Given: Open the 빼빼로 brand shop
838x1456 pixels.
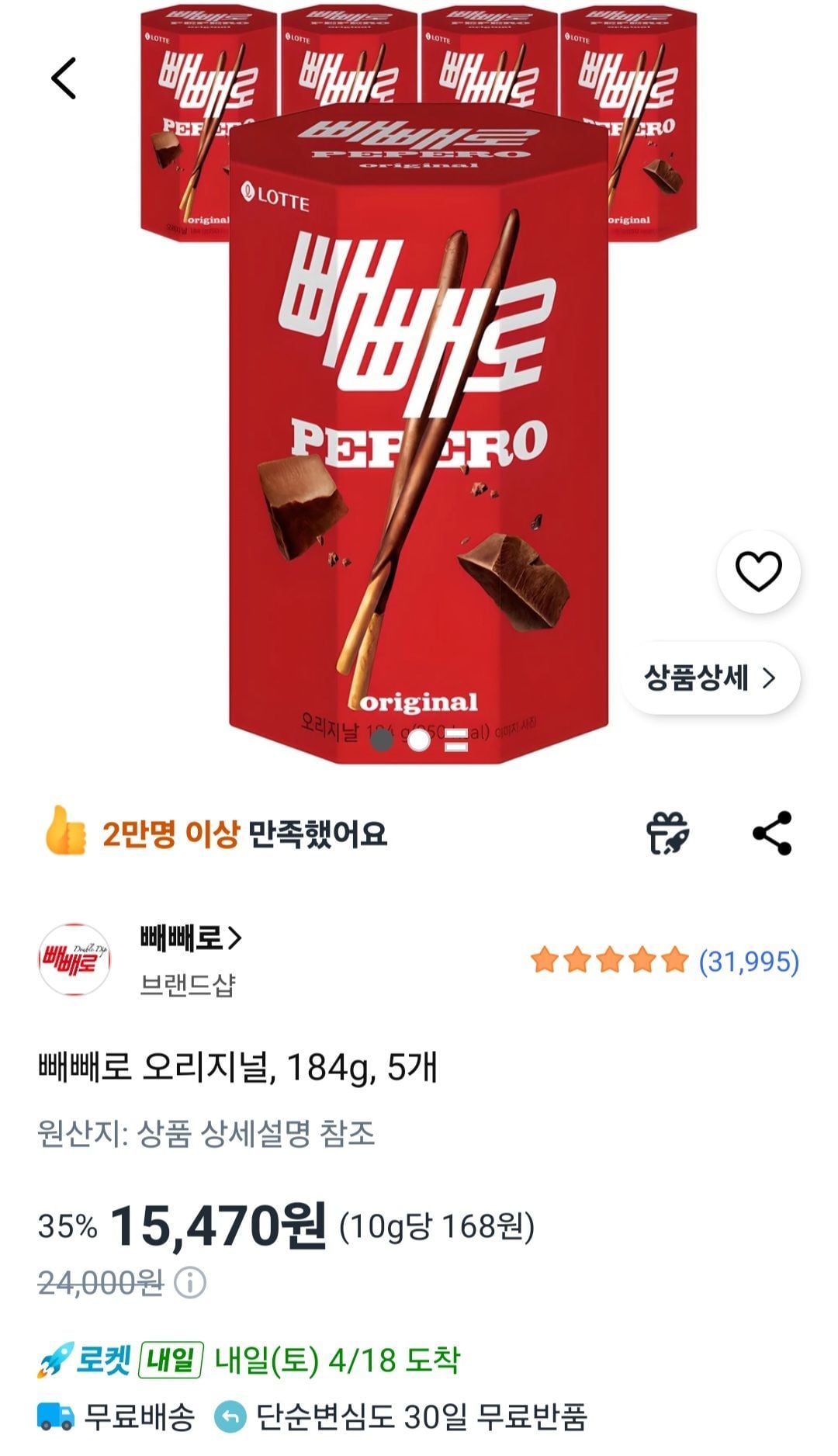Looking at the screenshot, I should (x=191, y=939).
